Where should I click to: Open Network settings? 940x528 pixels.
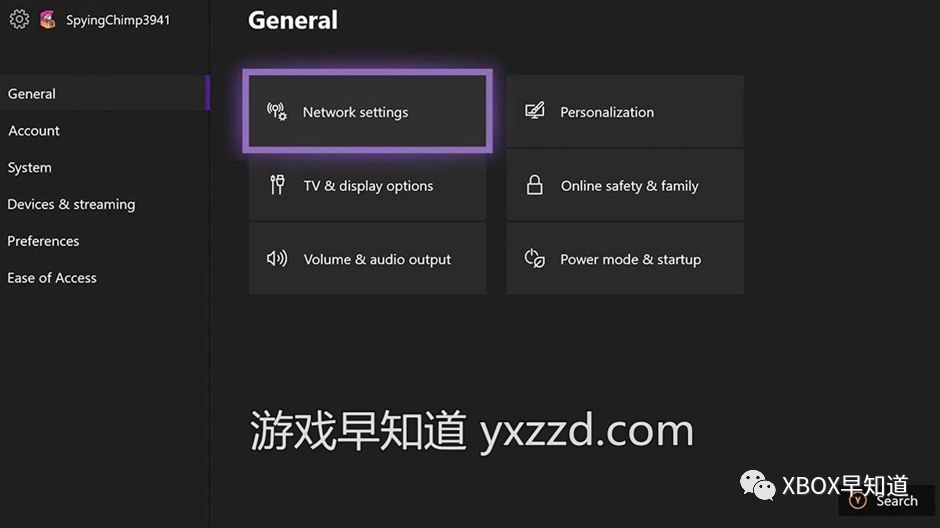tap(367, 112)
